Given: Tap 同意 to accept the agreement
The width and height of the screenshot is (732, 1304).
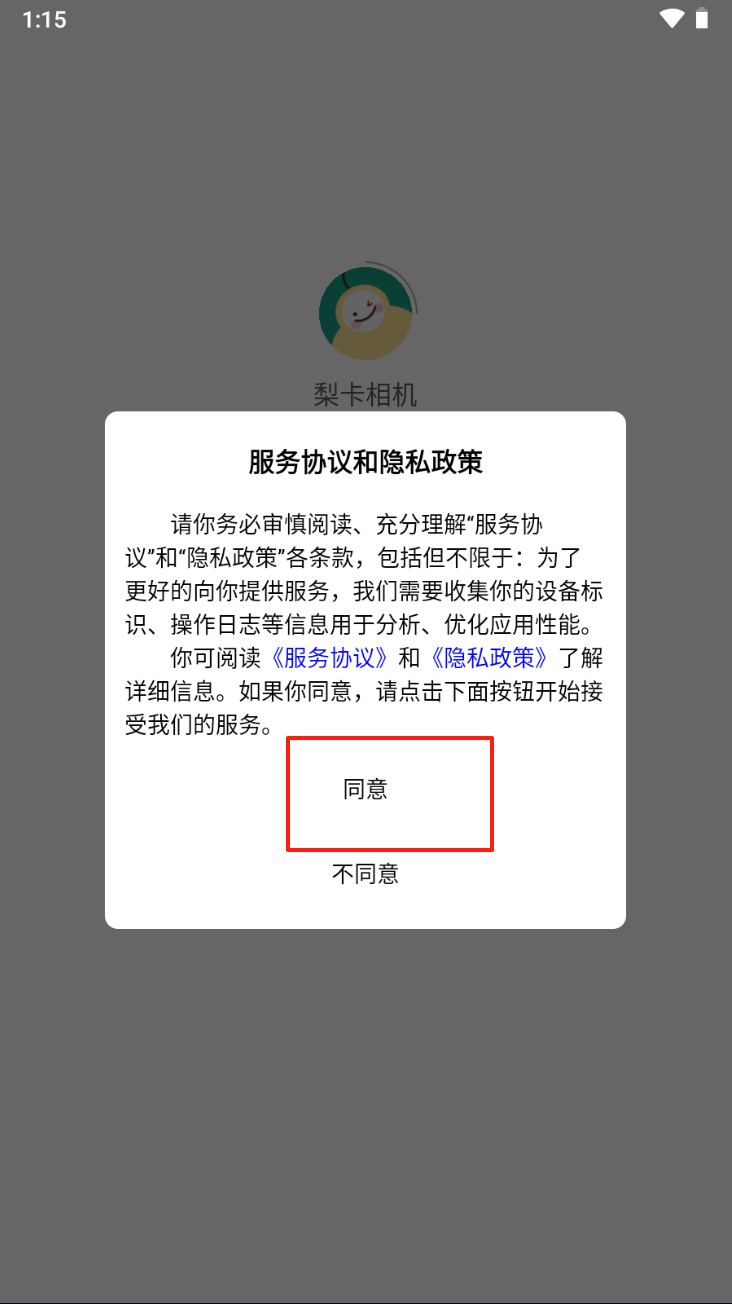Looking at the screenshot, I should pos(366,790).
